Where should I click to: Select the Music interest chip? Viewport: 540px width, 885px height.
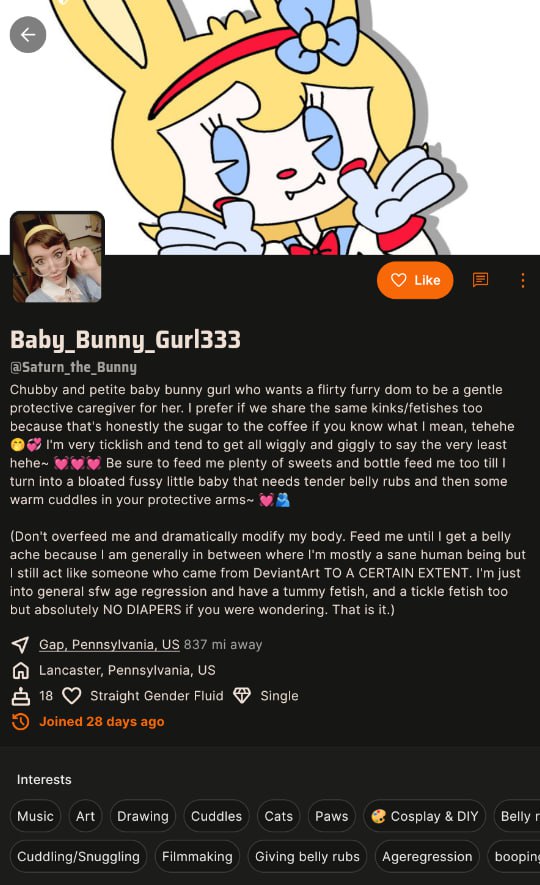click(x=35, y=816)
